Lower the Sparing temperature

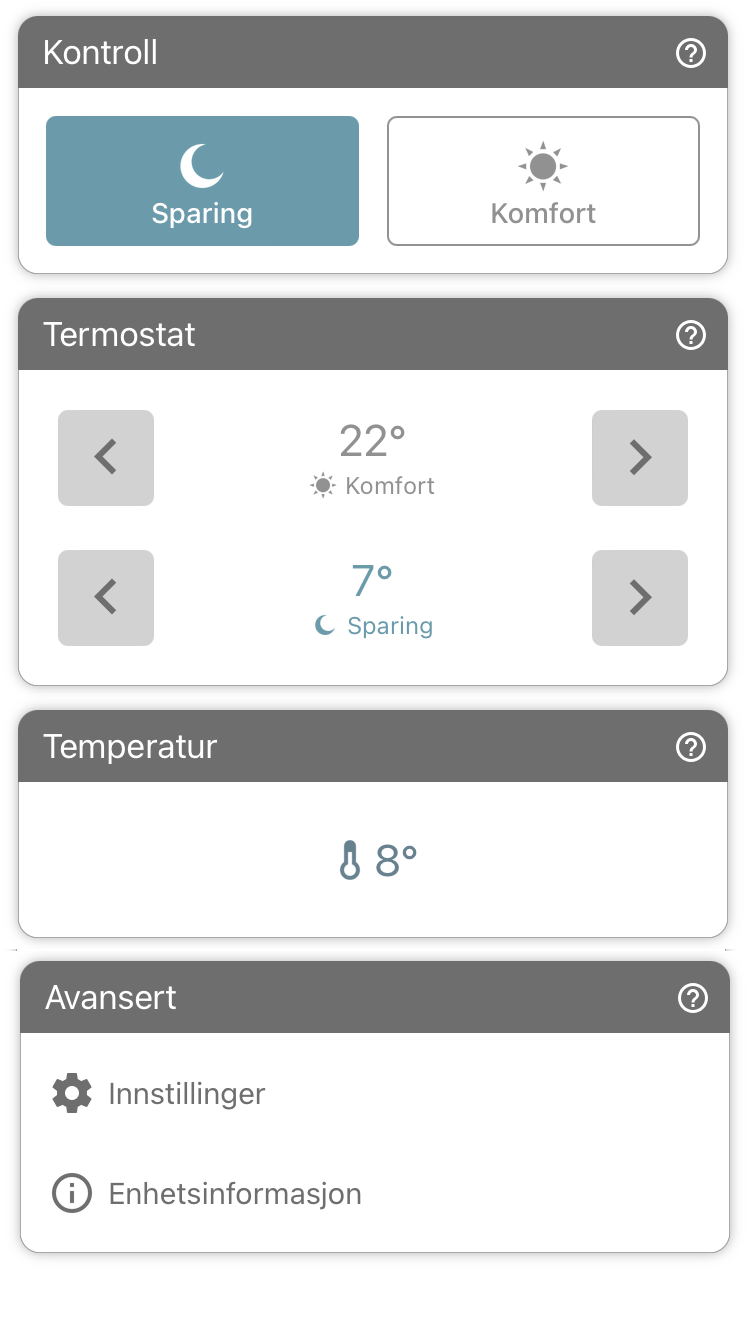(106, 598)
